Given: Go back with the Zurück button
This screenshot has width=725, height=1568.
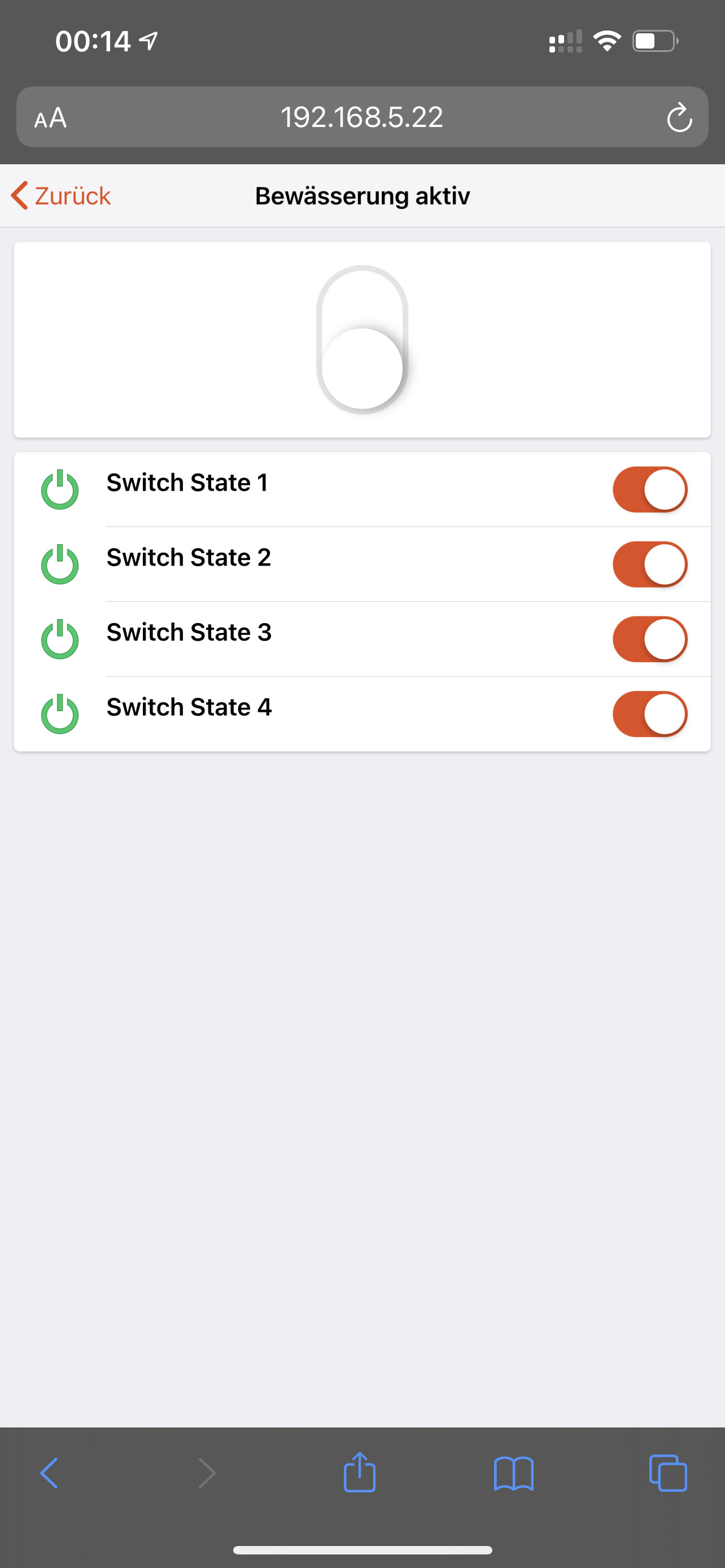Looking at the screenshot, I should (61, 195).
